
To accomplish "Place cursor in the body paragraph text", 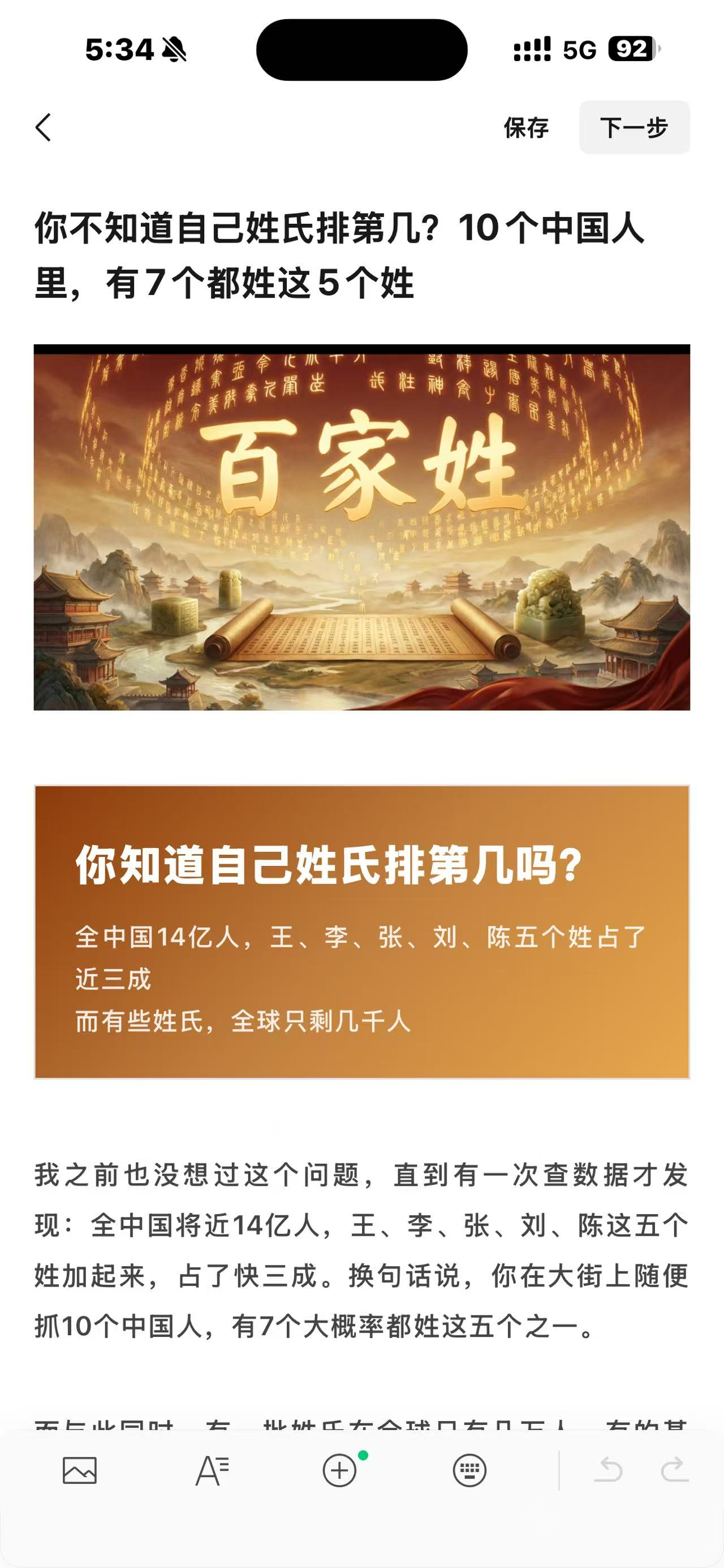I will coord(361,1251).
